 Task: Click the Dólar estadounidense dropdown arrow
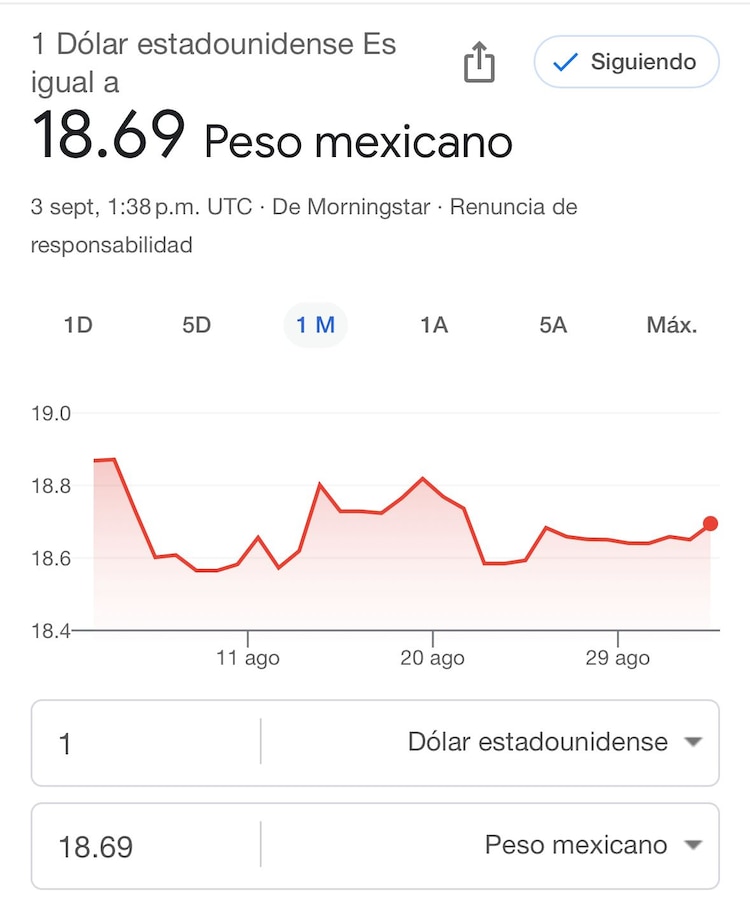695,742
